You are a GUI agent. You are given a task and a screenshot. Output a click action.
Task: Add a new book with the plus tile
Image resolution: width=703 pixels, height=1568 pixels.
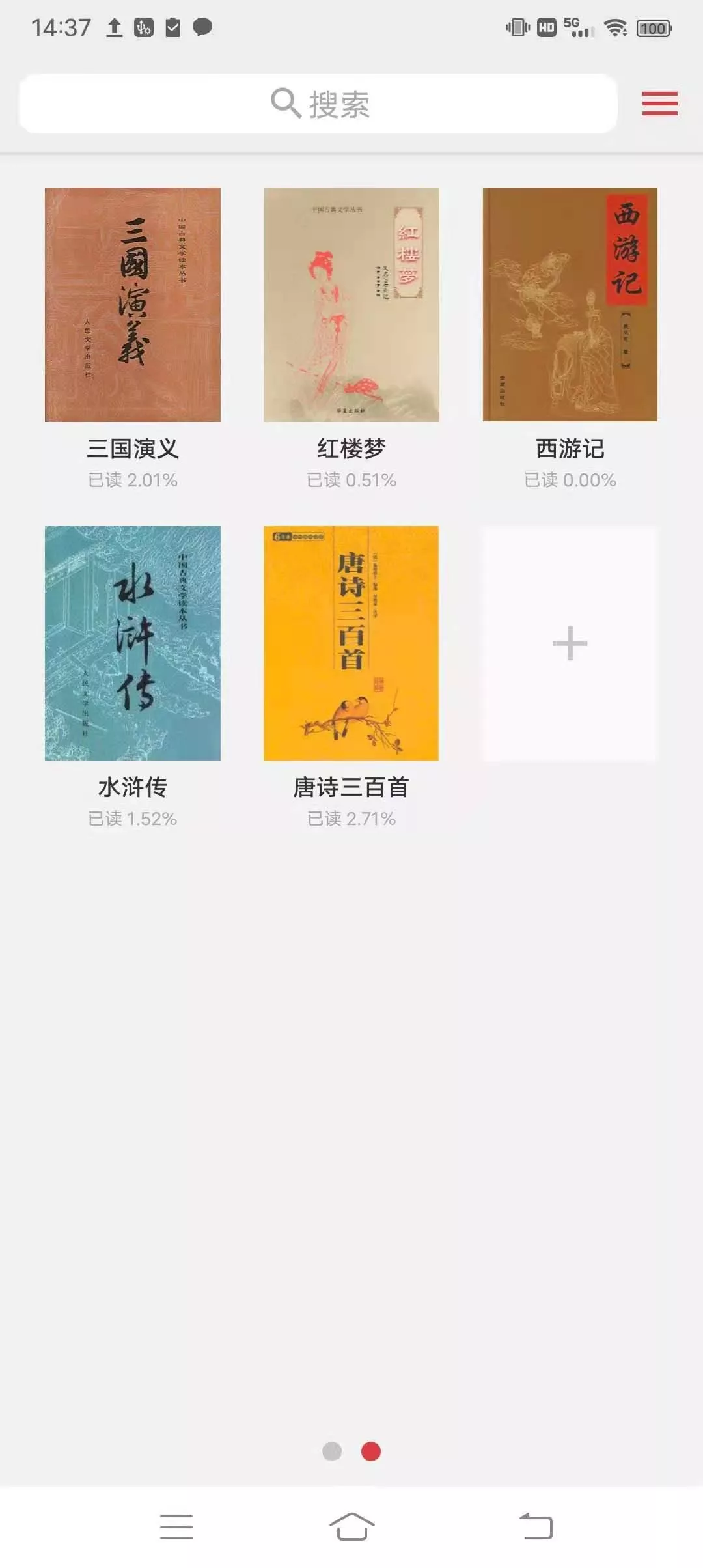(570, 643)
